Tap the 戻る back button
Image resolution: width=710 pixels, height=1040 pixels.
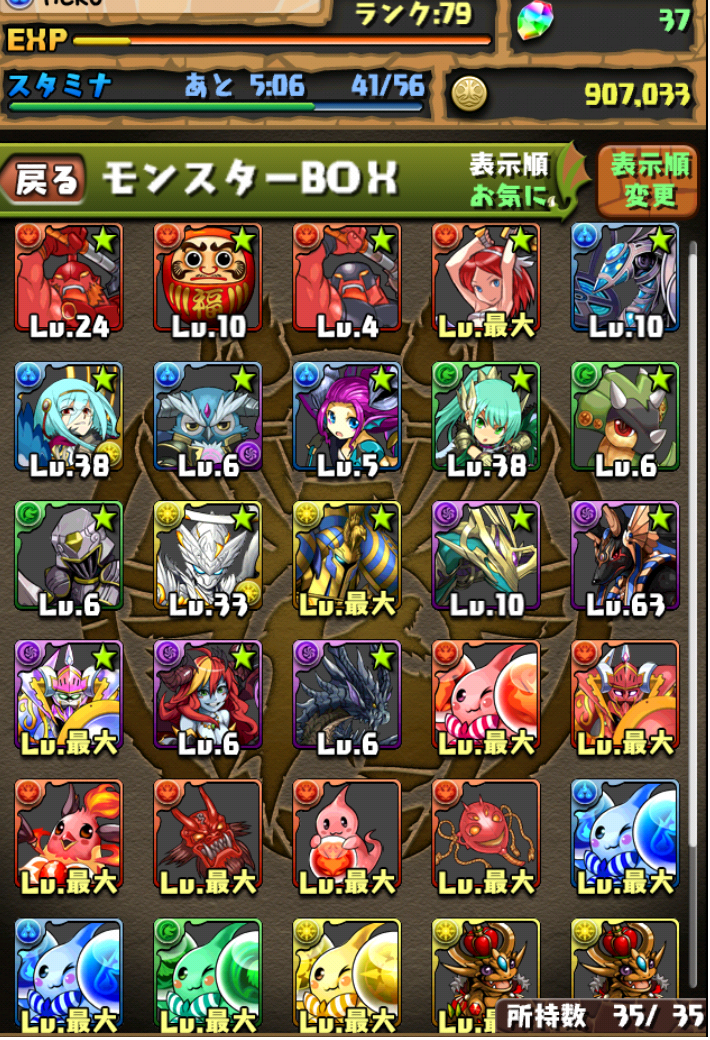[45, 180]
